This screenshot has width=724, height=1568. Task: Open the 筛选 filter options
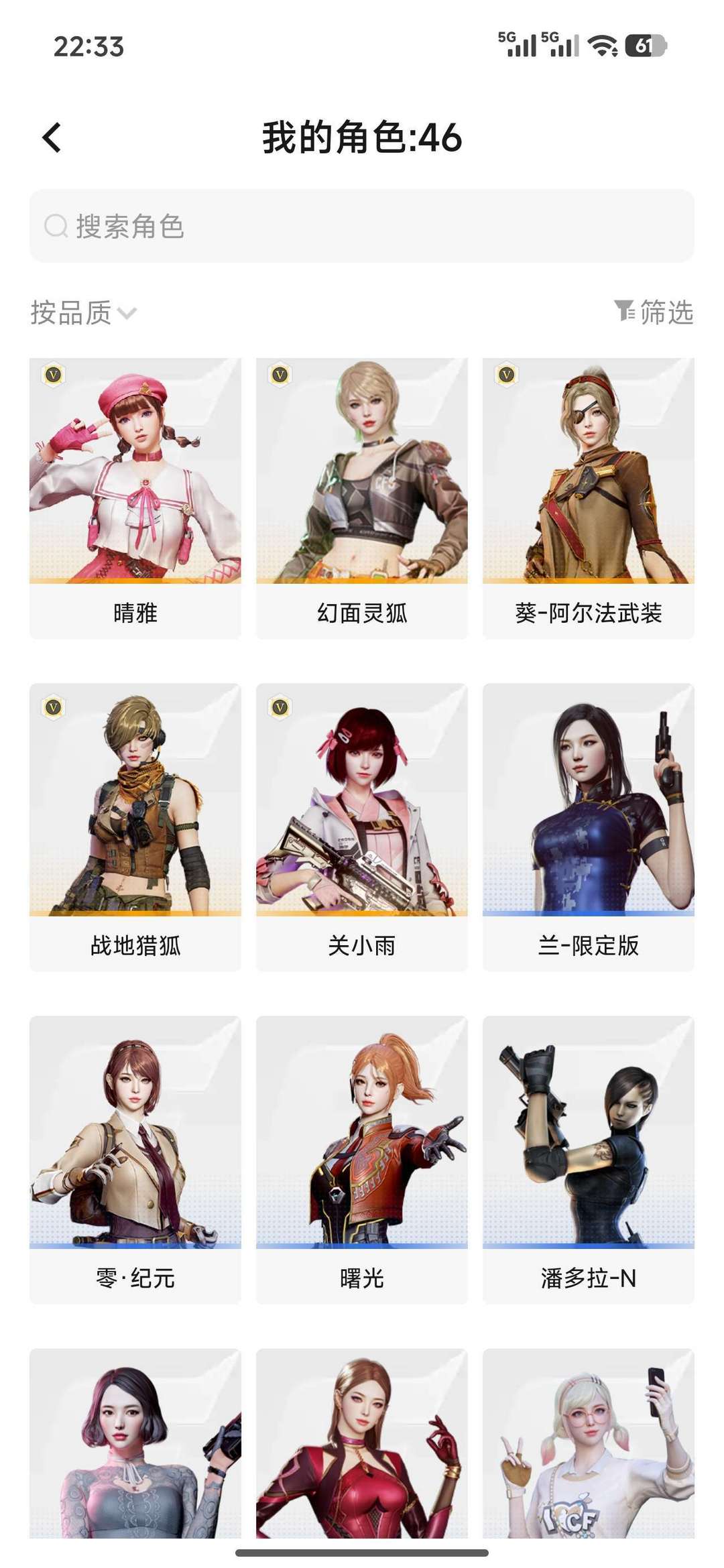pos(654,312)
